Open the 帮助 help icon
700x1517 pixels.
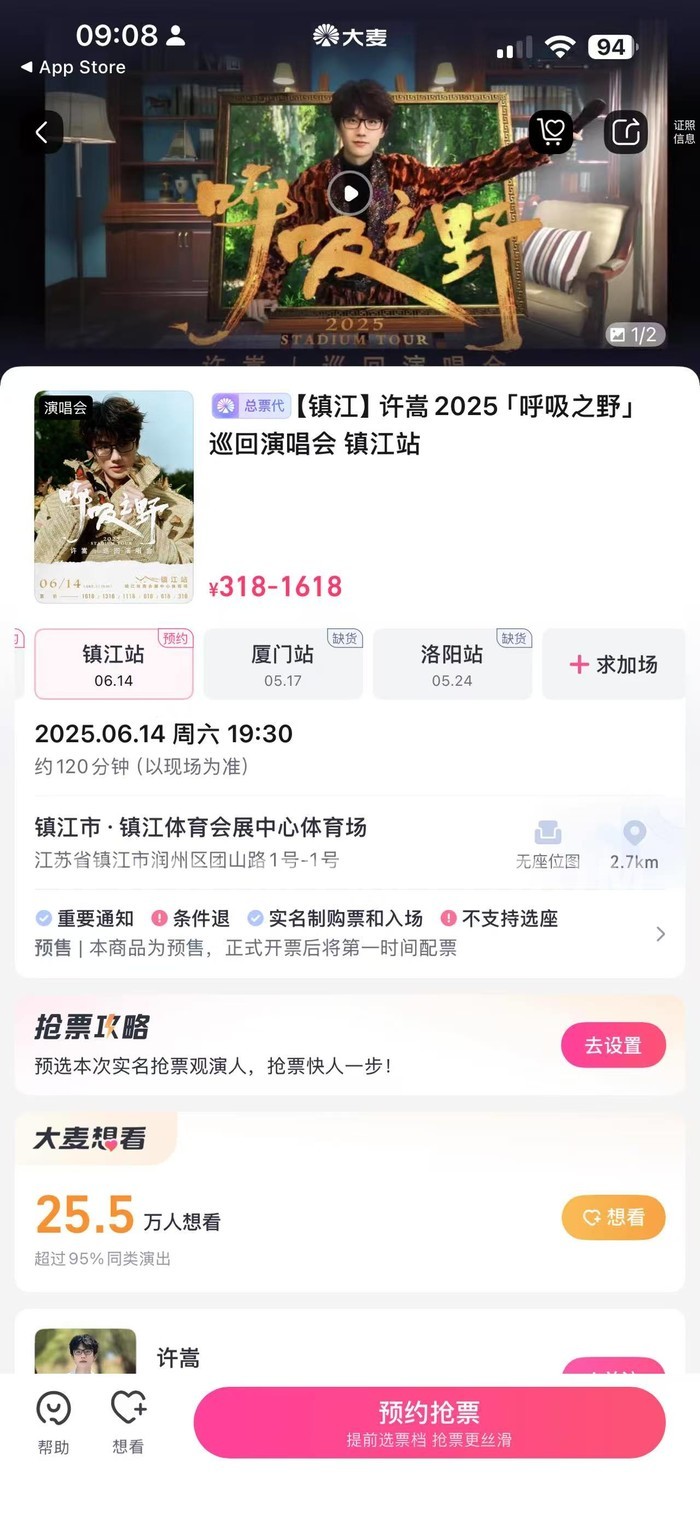click(x=53, y=1423)
